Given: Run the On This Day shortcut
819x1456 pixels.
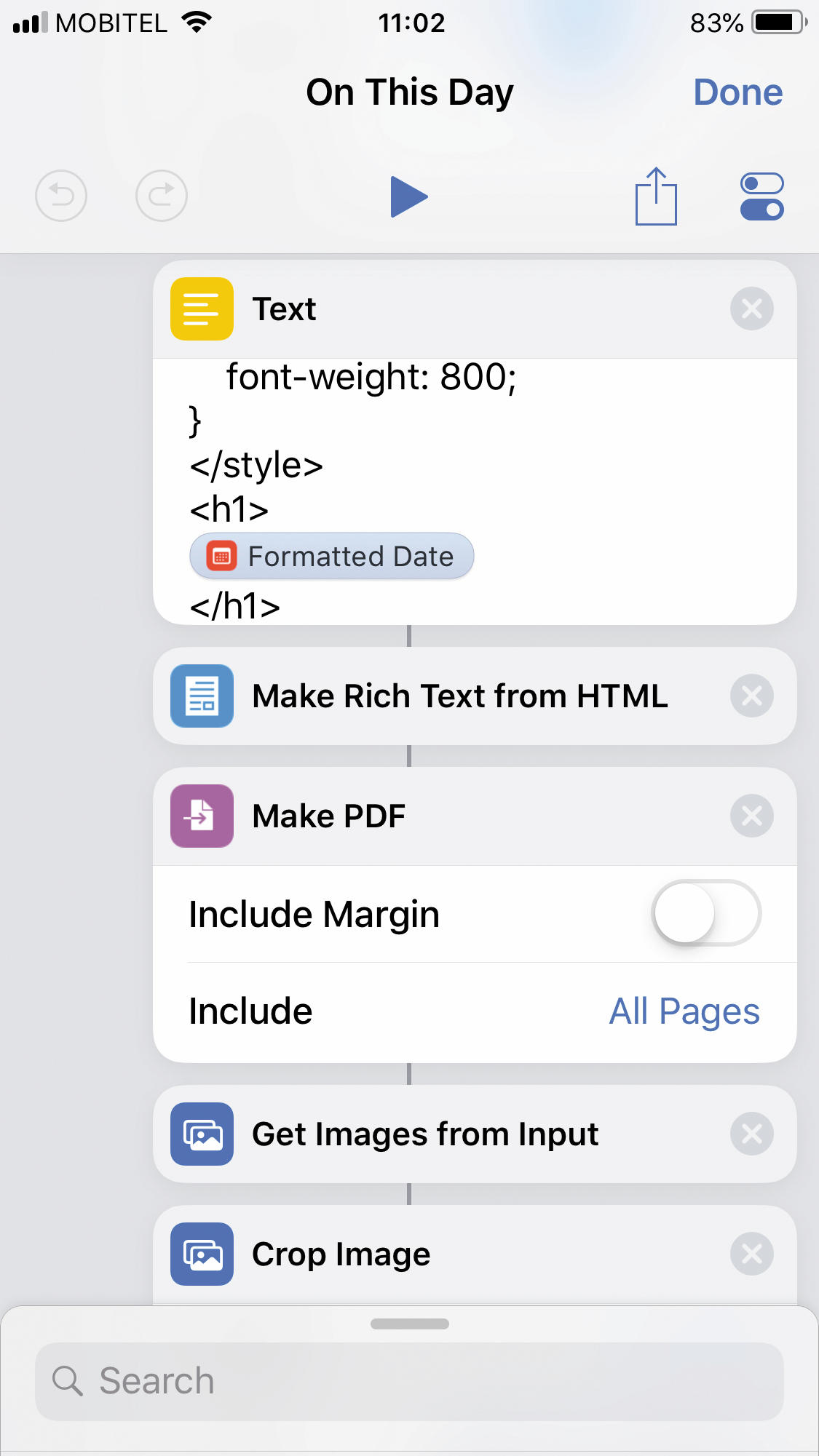Looking at the screenshot, I should [x=408, y=196].
